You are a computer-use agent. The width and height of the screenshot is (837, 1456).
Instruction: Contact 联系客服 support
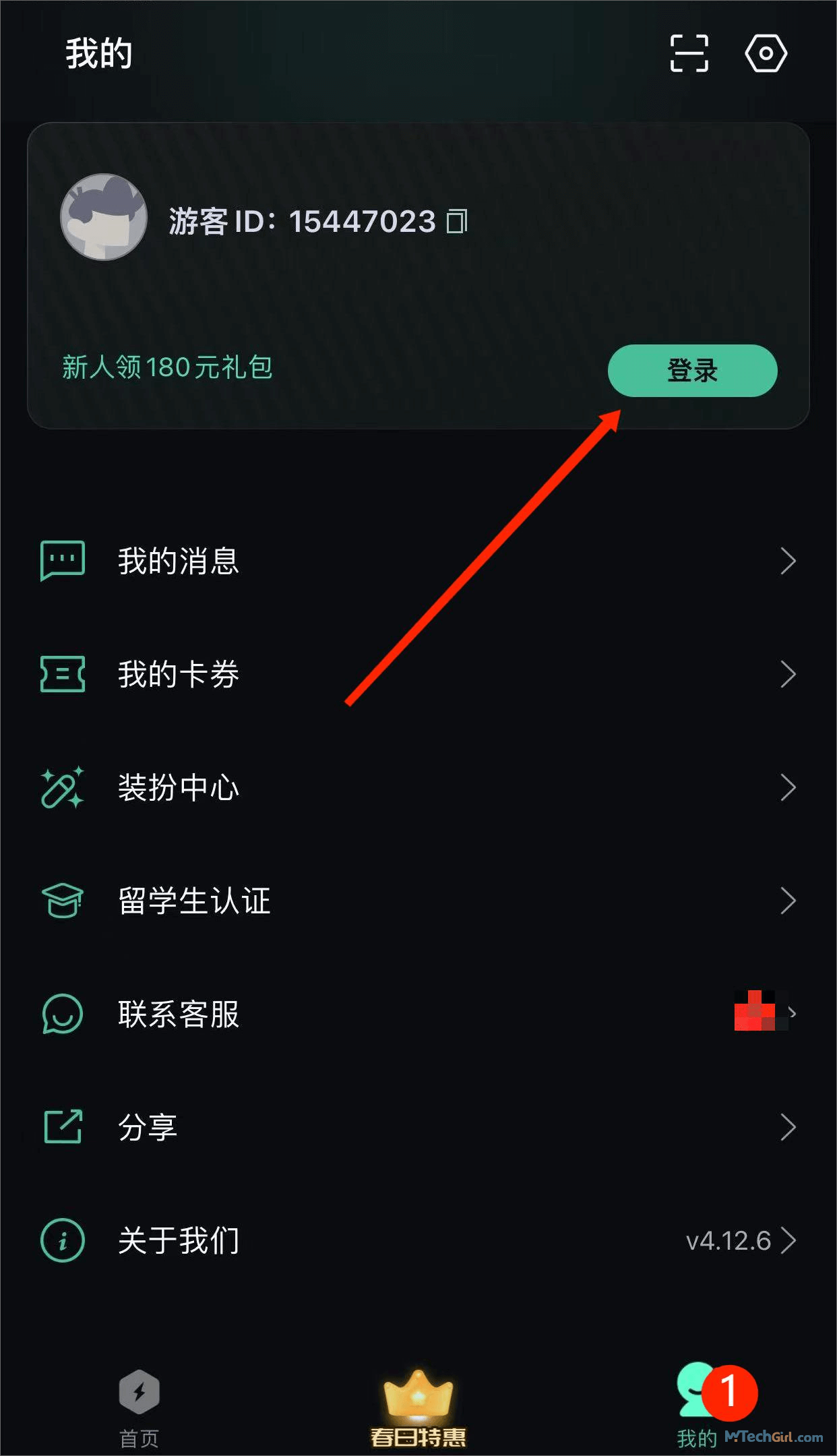(418, 1014)
